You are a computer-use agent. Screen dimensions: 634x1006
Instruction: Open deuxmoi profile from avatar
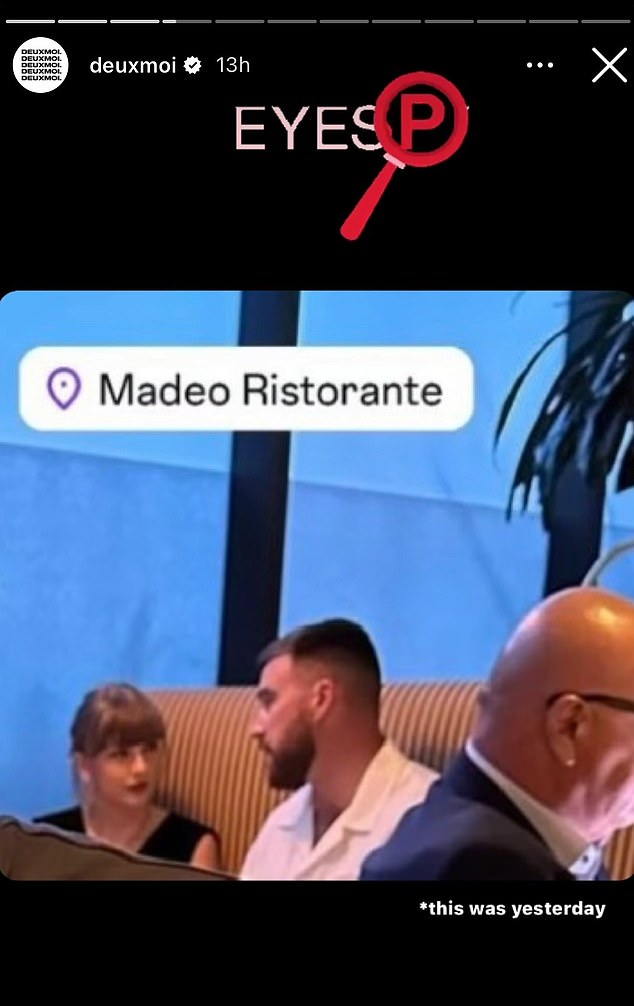(x=41, y=65)
